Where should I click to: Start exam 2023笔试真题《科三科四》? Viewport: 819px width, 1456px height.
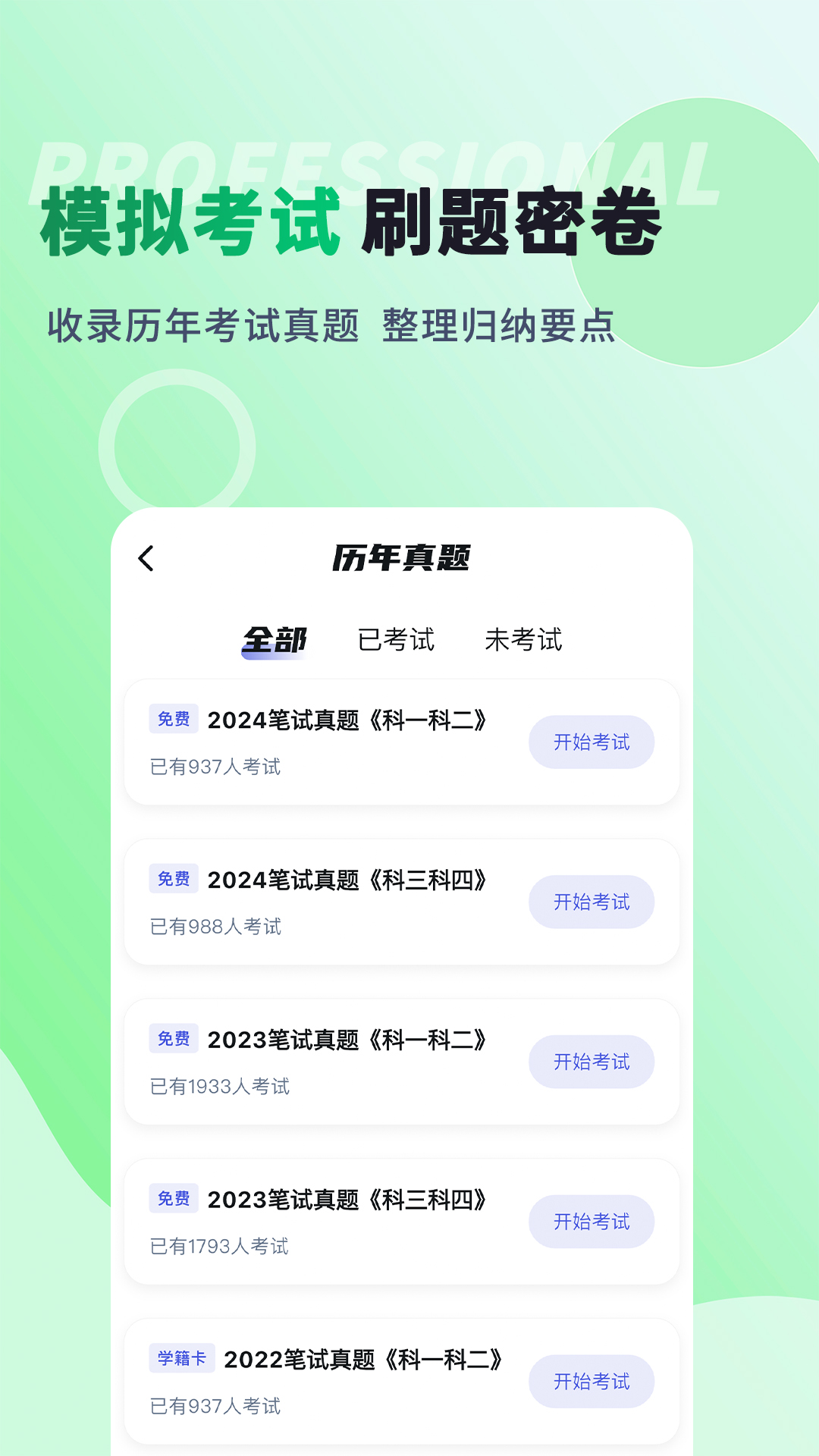pyautogui.click(x=591, y=1222)
